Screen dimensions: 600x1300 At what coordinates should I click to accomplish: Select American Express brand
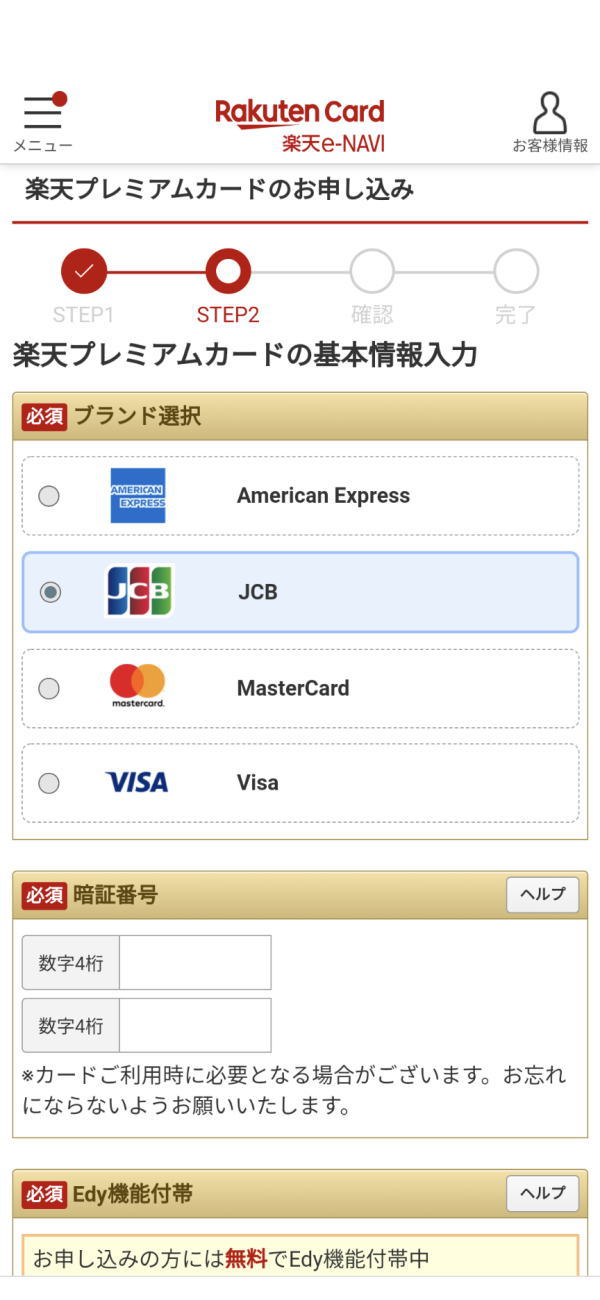[x=49, y=496]
